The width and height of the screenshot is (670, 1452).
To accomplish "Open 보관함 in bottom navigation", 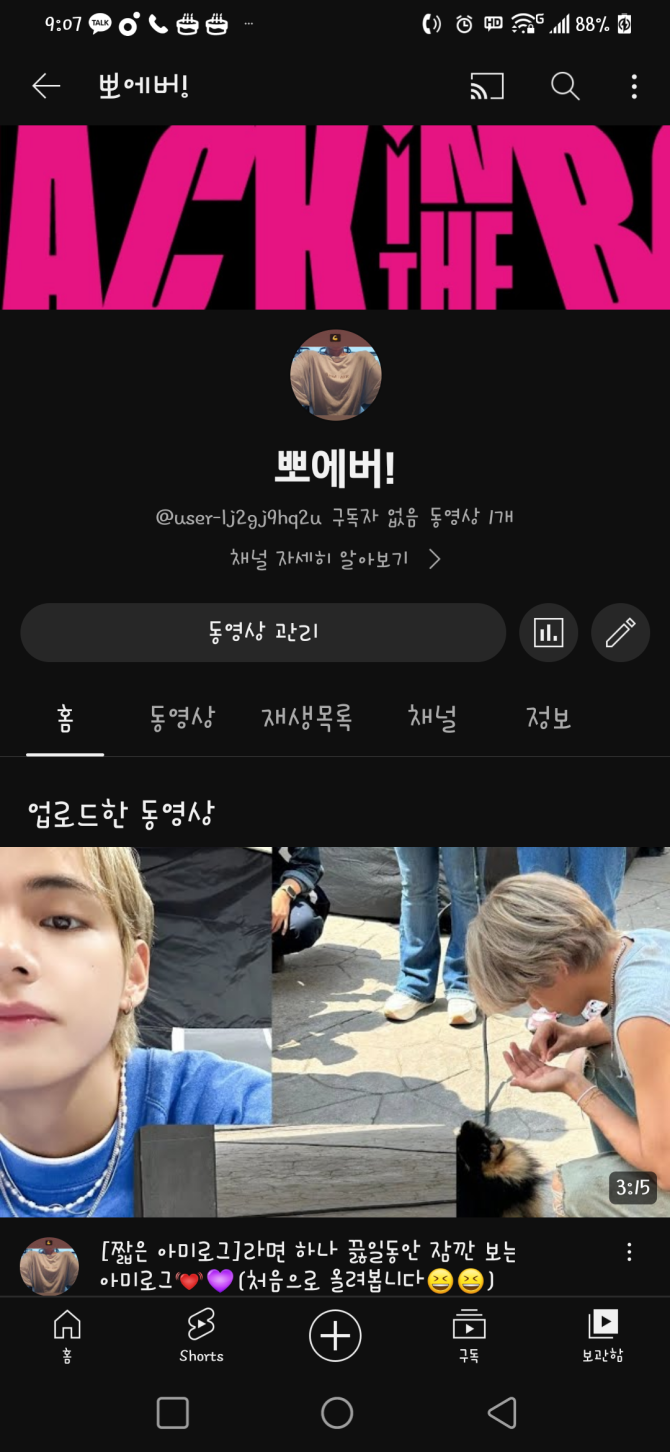I will click(x=602, y=1336).
